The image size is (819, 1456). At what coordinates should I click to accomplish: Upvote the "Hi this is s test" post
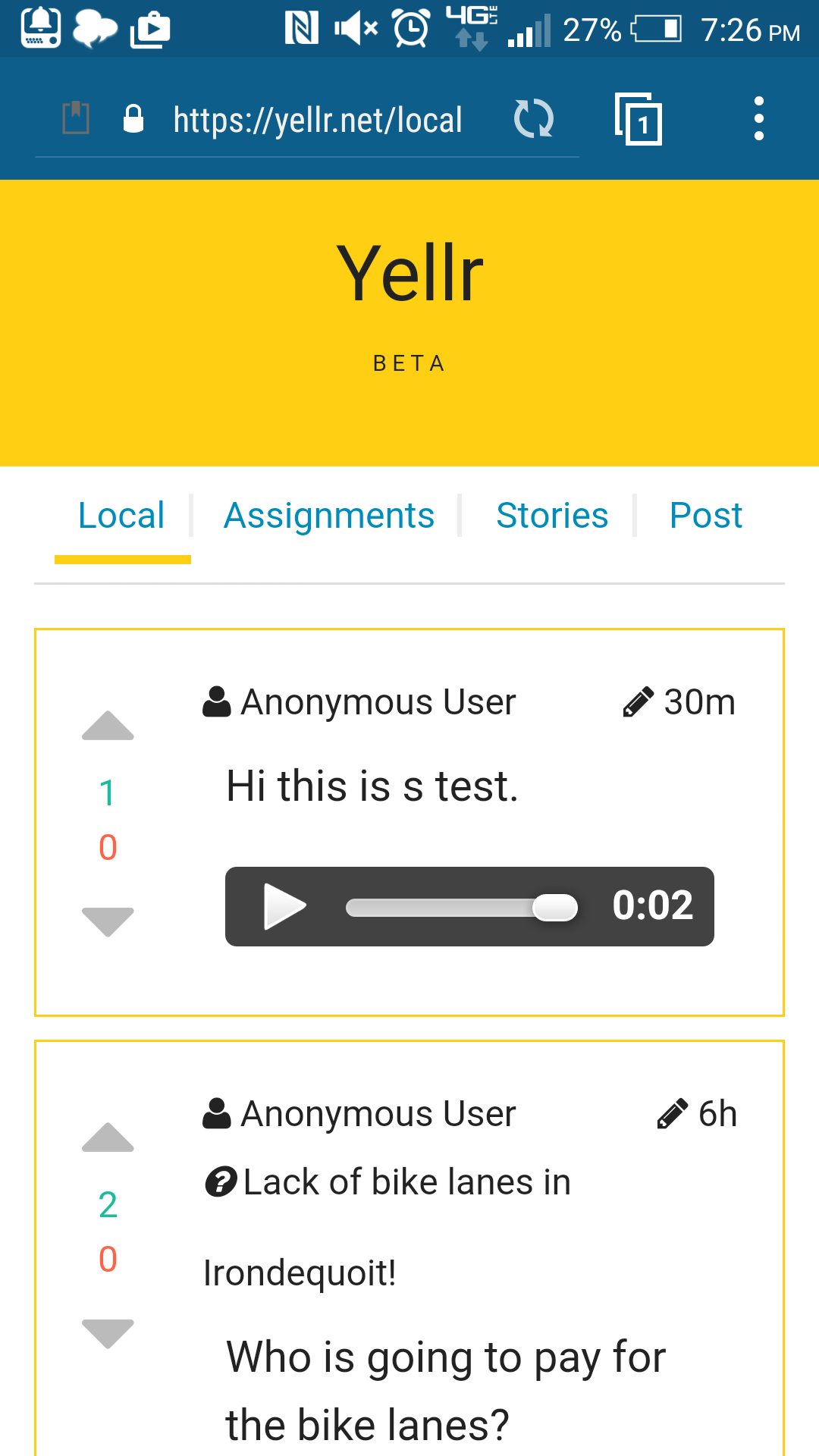click(108, 726)
